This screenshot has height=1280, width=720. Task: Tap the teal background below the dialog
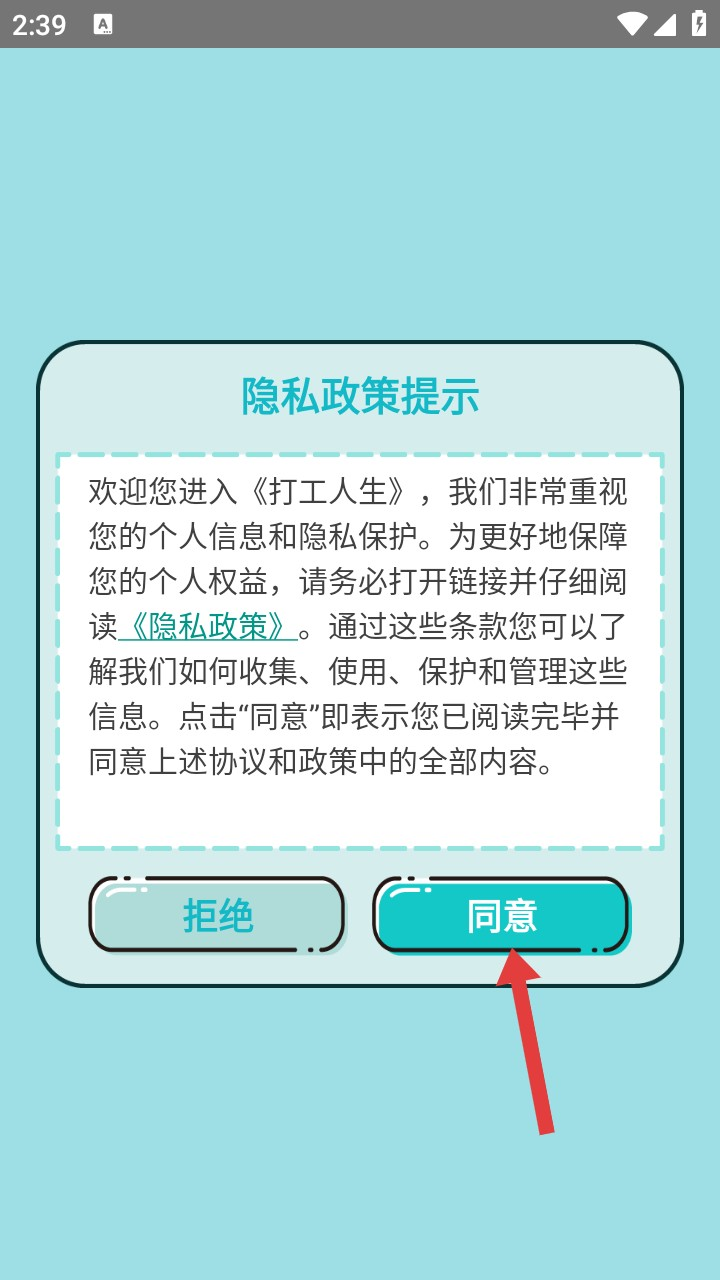pyautogui.click(x=200, y=1150)
